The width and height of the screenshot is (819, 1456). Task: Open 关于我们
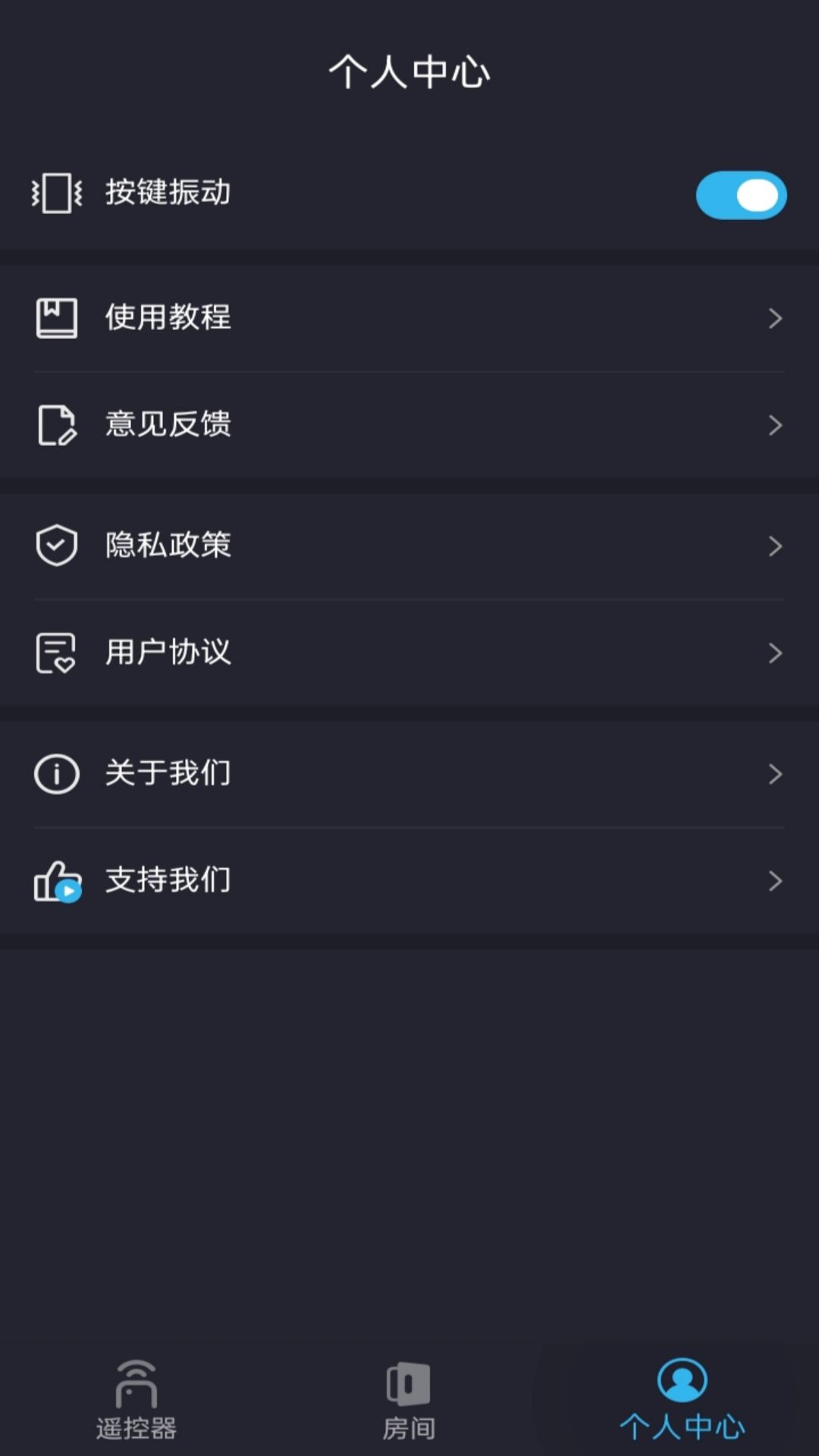pos(409,773)
